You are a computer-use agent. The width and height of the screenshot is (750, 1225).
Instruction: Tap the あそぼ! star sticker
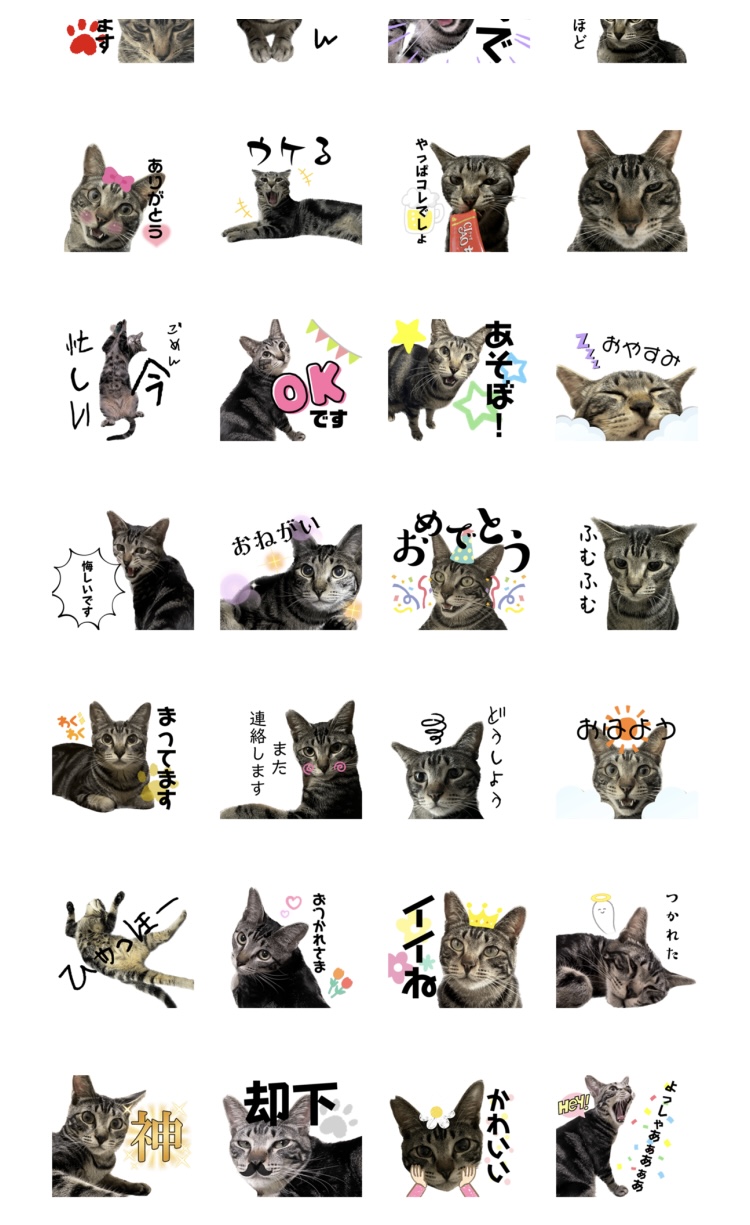tap(457, 381)
